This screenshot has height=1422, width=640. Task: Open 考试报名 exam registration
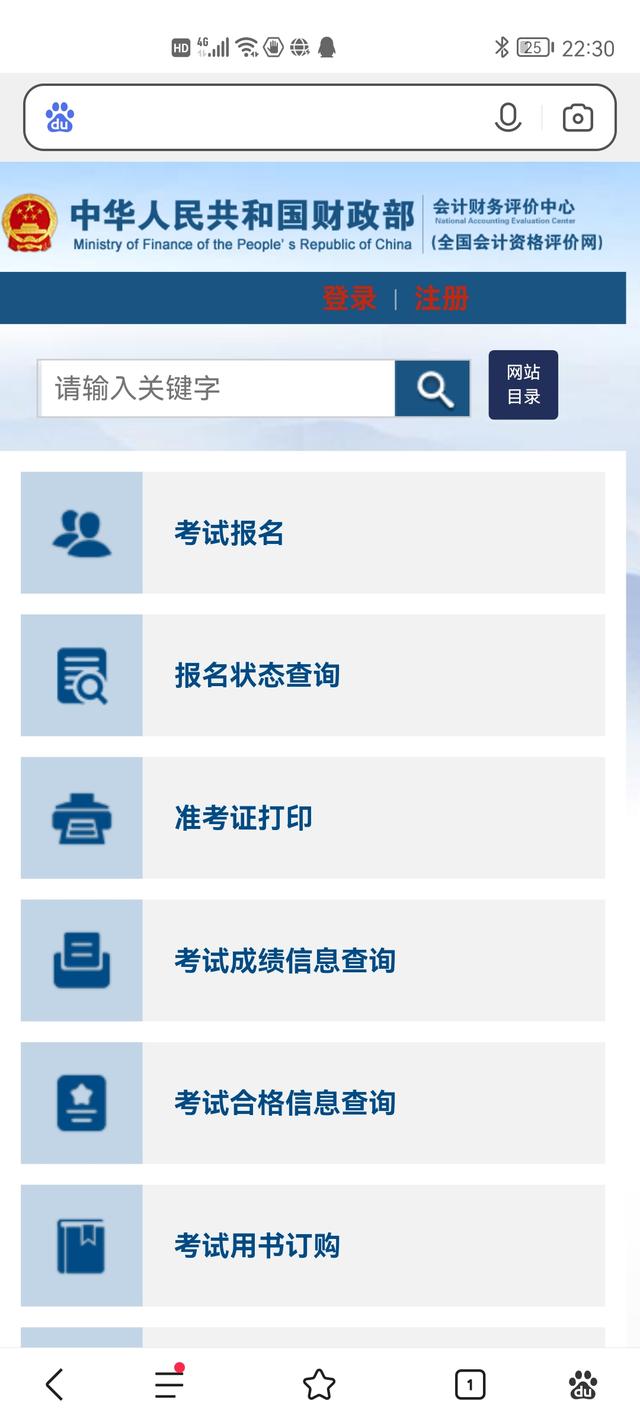[312, 533]
